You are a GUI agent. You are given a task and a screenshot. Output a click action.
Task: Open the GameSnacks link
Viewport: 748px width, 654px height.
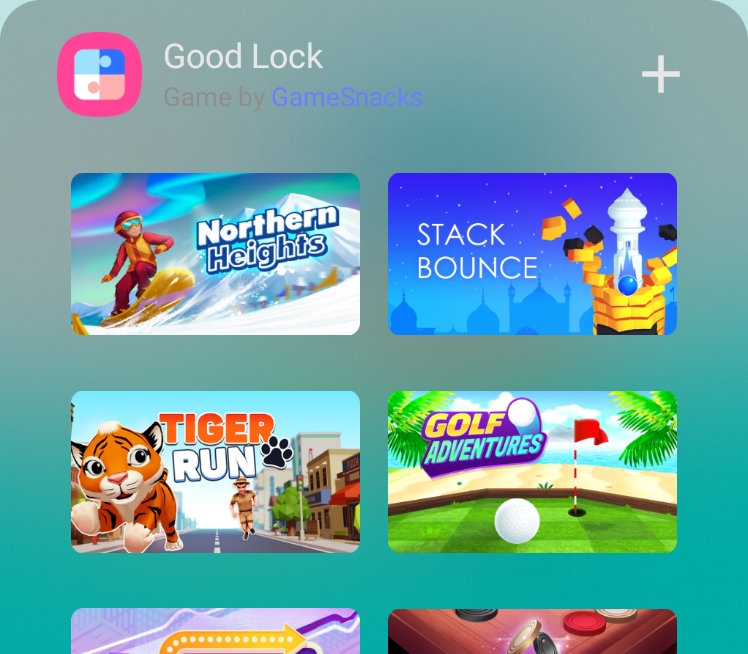click(x=347, y=98)
